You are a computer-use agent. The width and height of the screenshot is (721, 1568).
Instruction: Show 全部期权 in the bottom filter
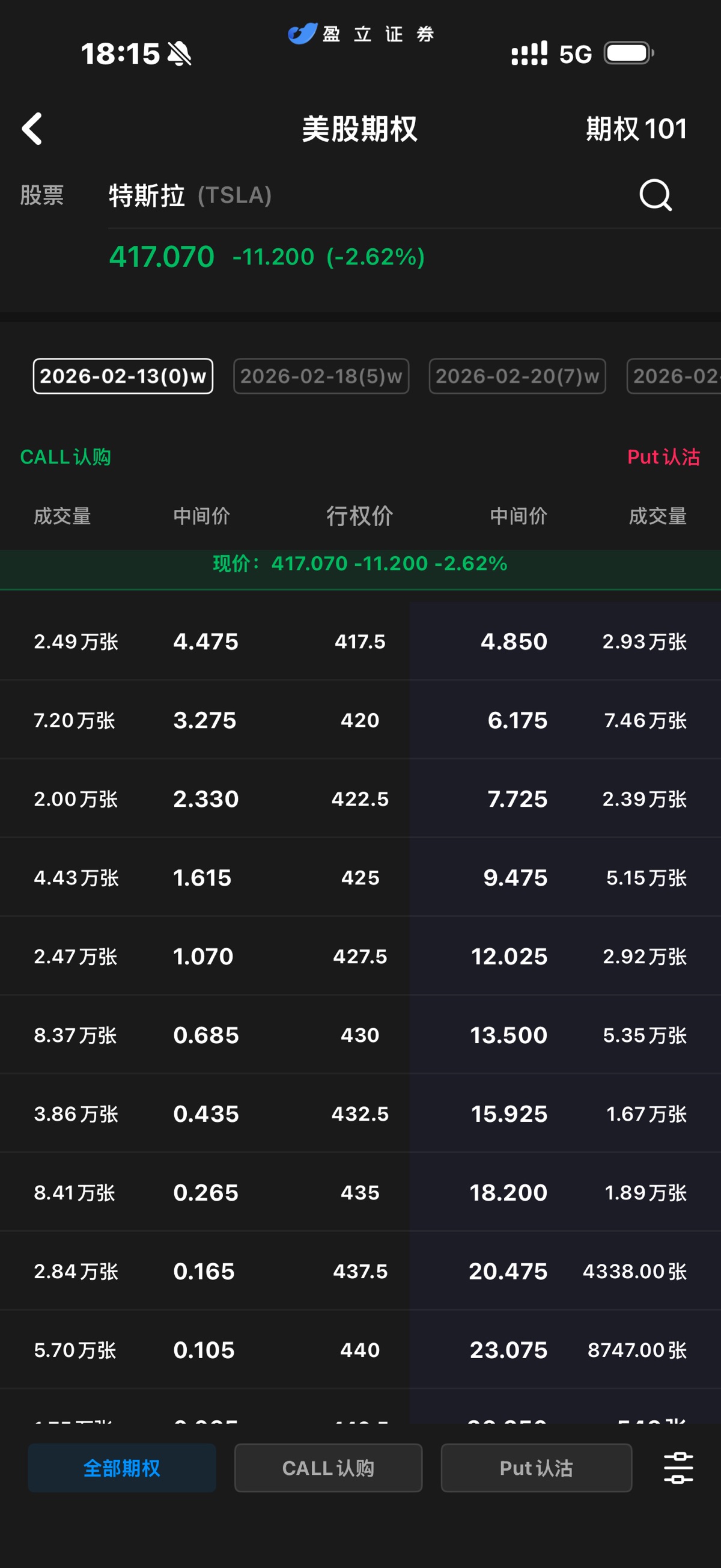122,1468
